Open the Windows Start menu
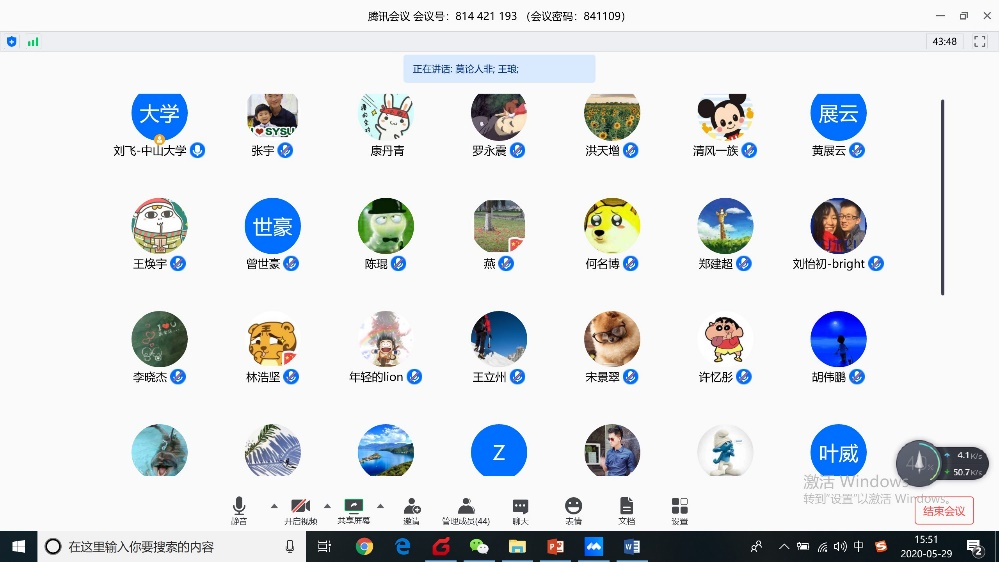 click(18, 546)
